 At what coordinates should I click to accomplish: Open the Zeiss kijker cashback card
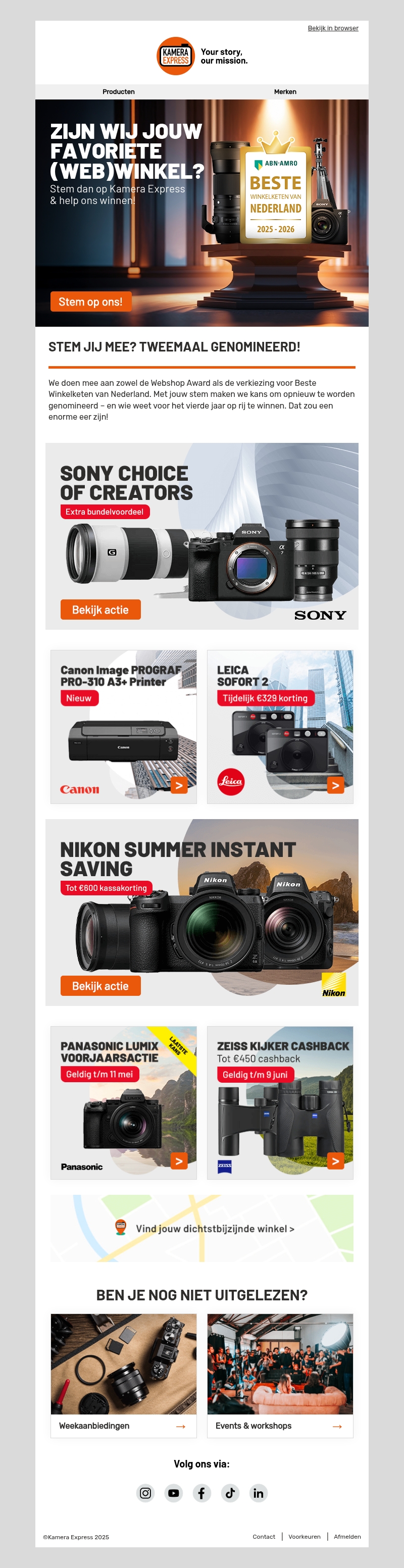(x=280, y=1103)
